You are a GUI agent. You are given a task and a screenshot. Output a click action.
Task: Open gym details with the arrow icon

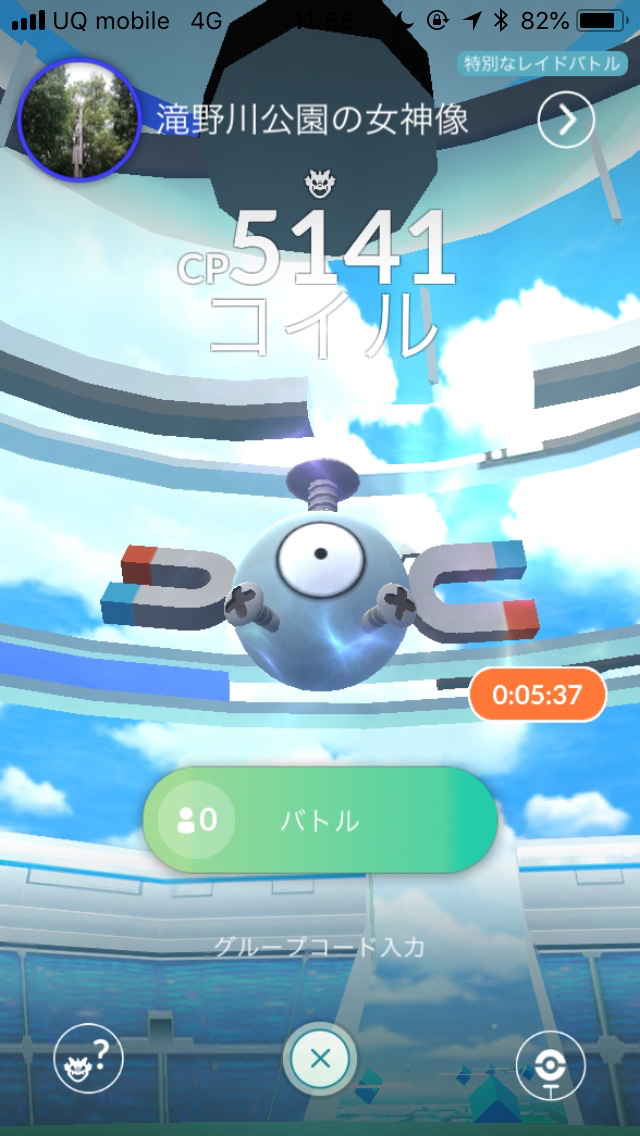coord(566,121)
